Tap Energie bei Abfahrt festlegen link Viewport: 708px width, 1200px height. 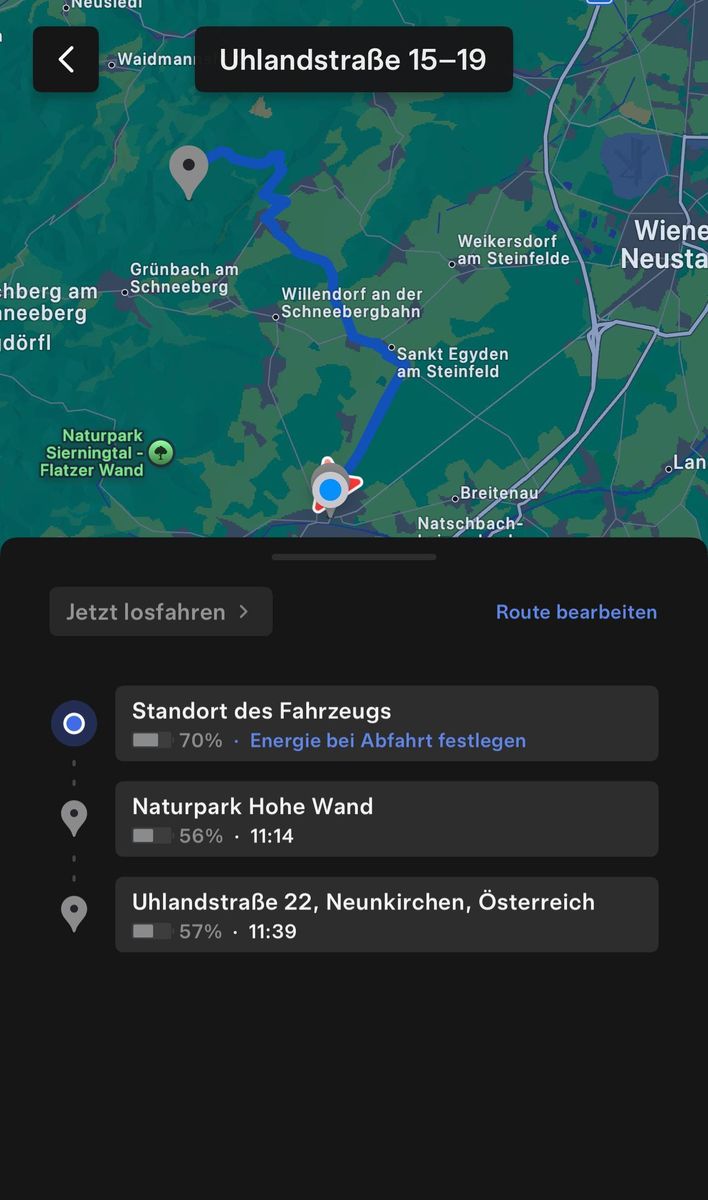tap(387, 741)
